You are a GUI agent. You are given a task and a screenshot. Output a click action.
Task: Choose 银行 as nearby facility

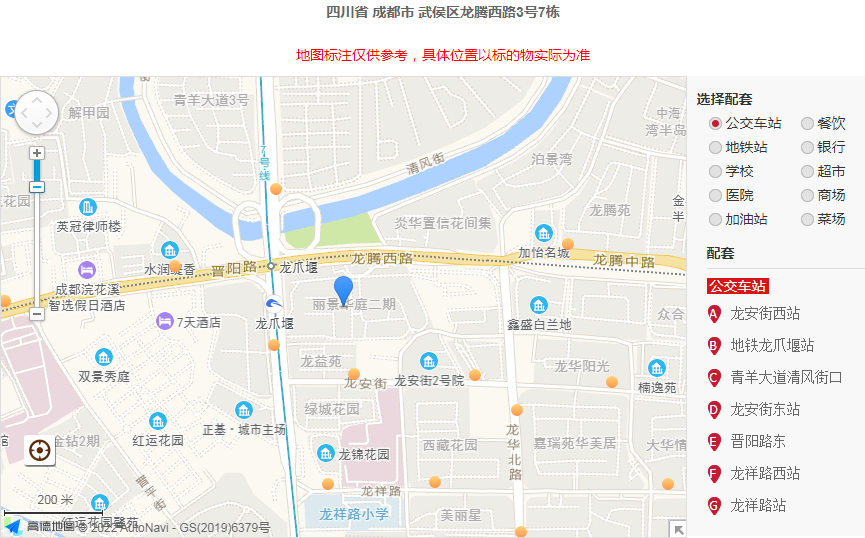tap(808, 147)
